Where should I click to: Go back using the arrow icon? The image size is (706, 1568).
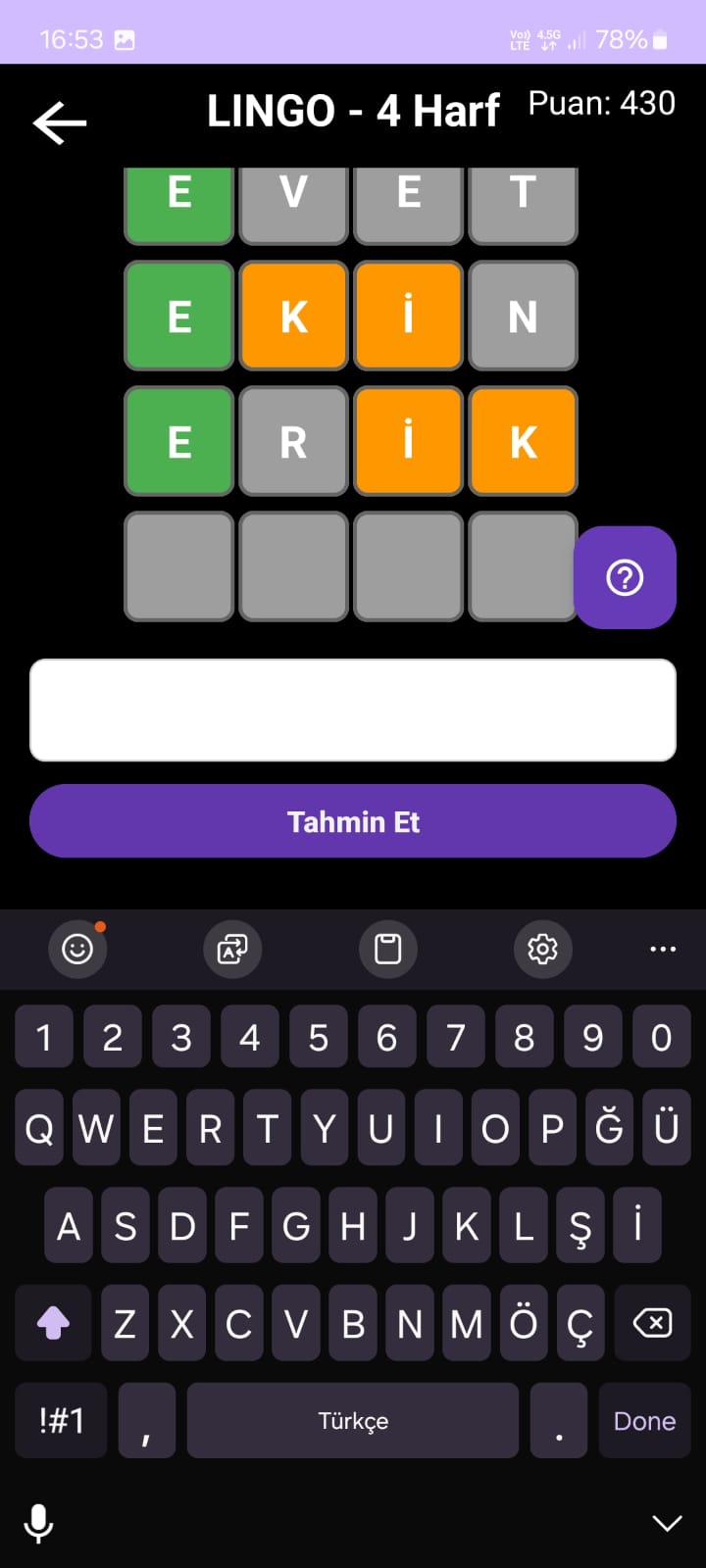coord(60,122)
